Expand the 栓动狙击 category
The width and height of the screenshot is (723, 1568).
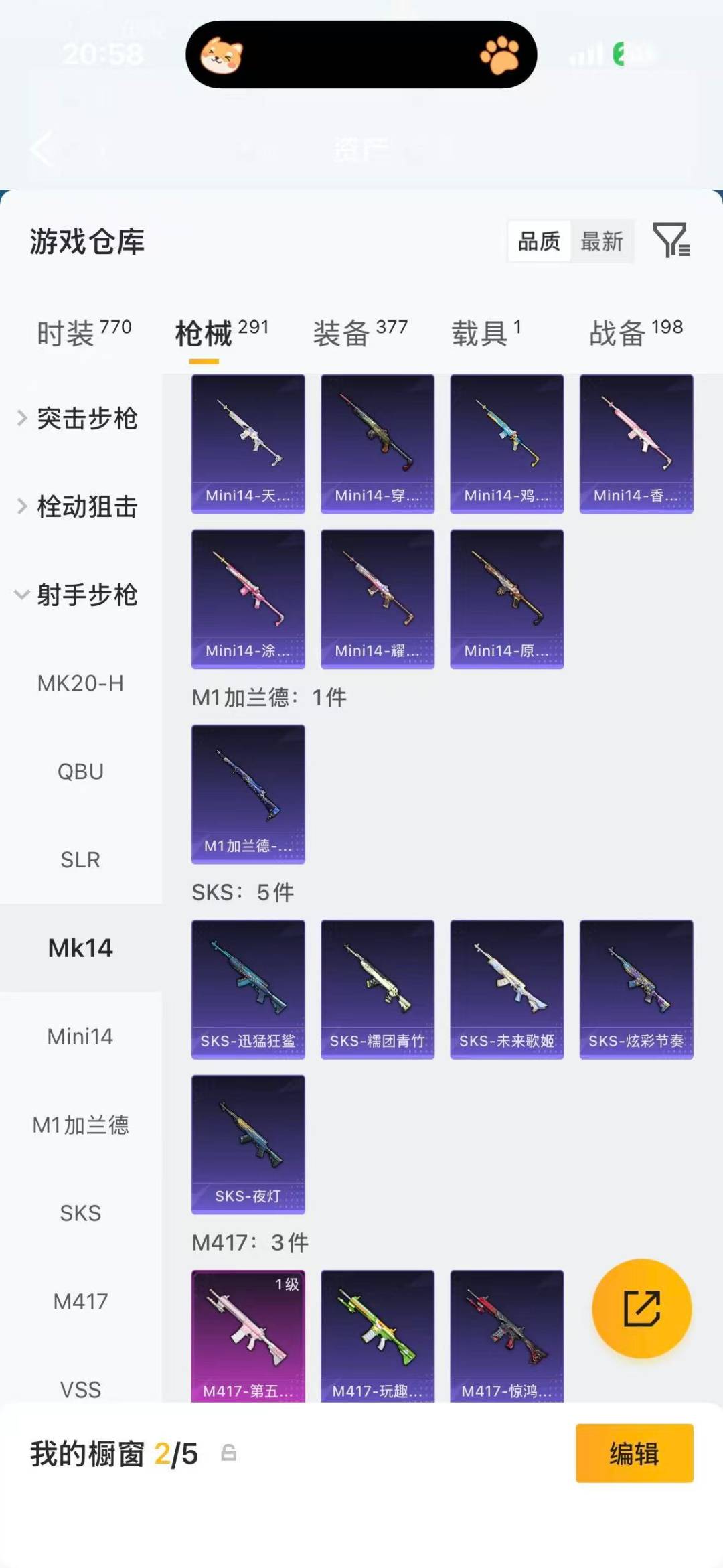coord(88,507)
